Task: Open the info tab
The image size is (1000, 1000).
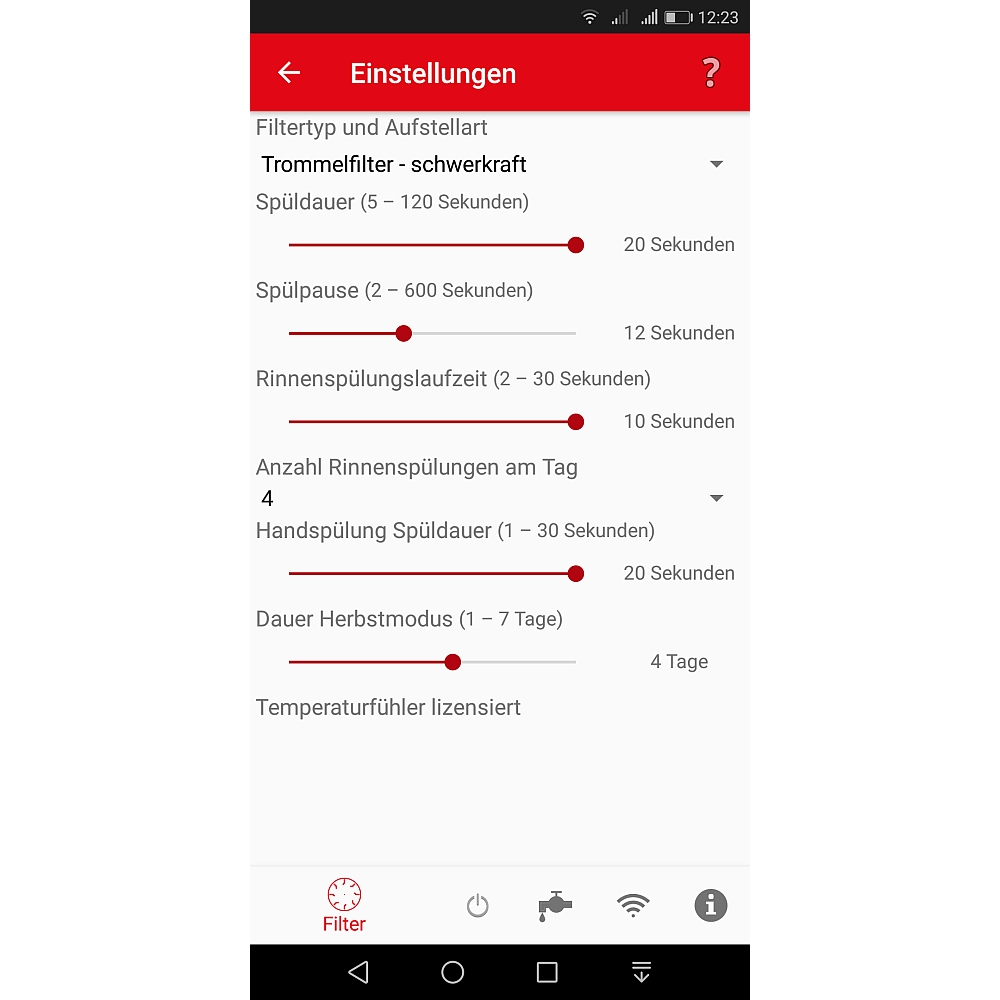Action: (x=710, y=906)
